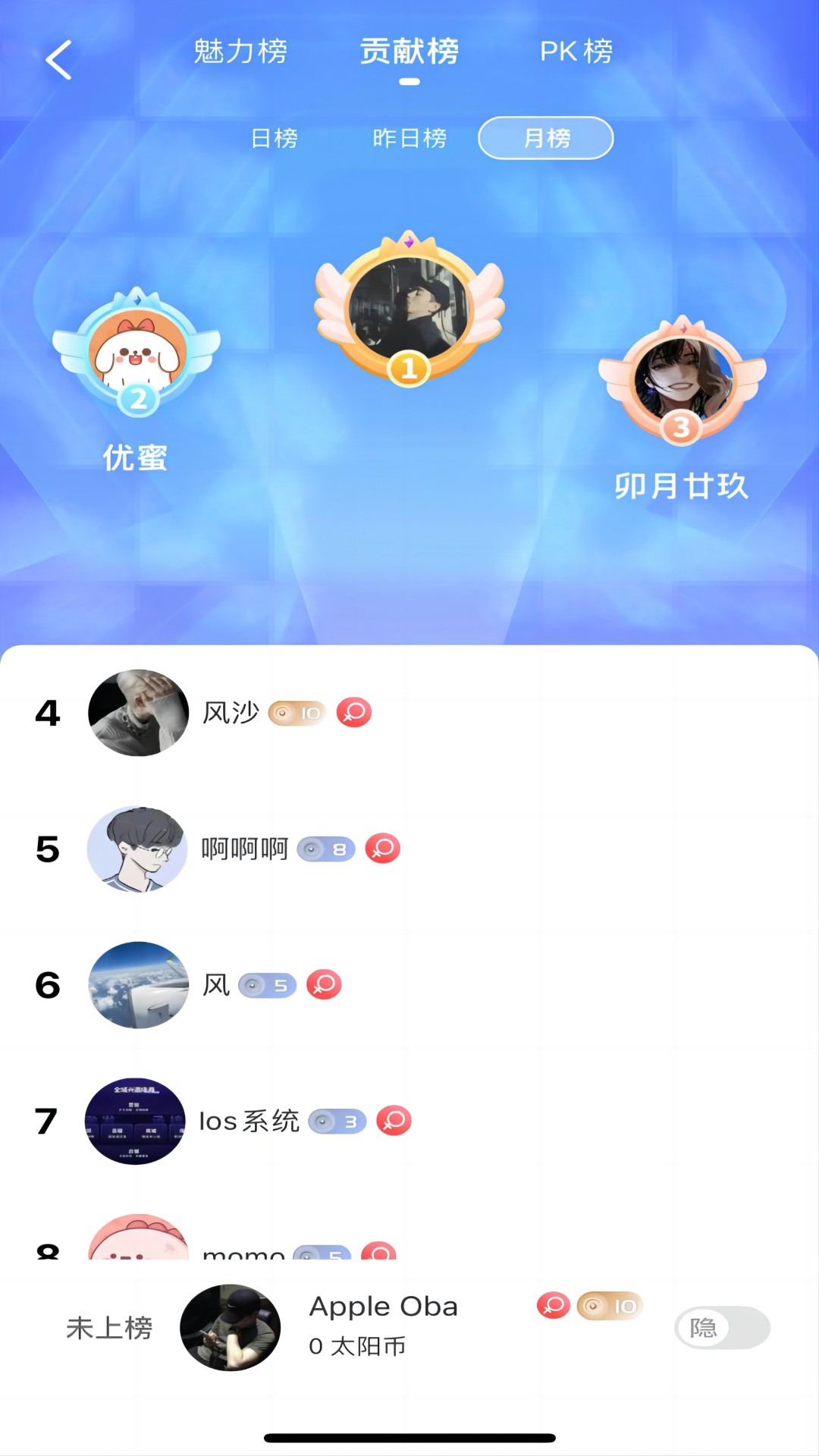
Task: Go back using the arrow icon
Action: pyautogui.click(x=58, y=60)
